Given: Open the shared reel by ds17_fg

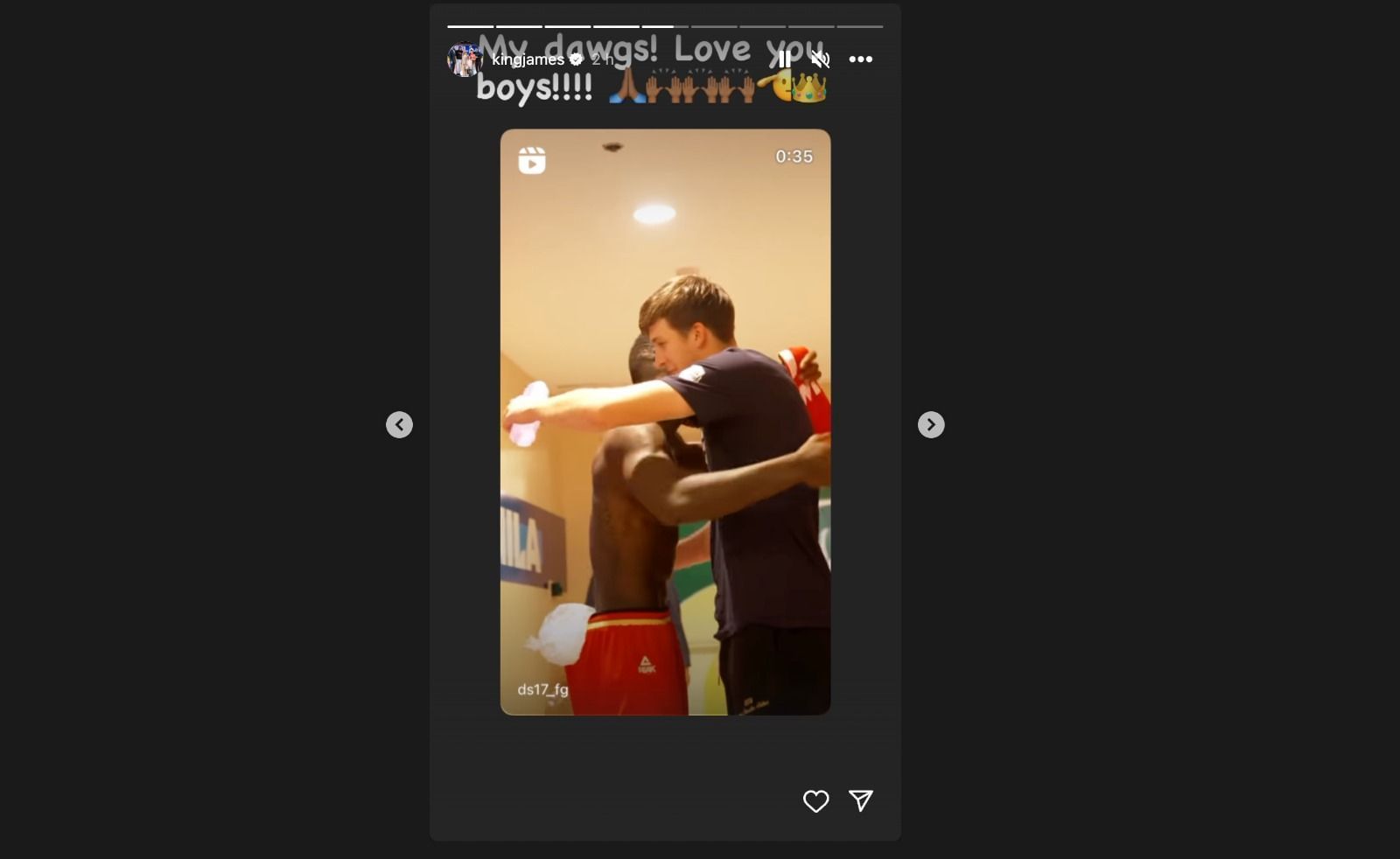Looking at the screenshot, I should coord(665,422).
